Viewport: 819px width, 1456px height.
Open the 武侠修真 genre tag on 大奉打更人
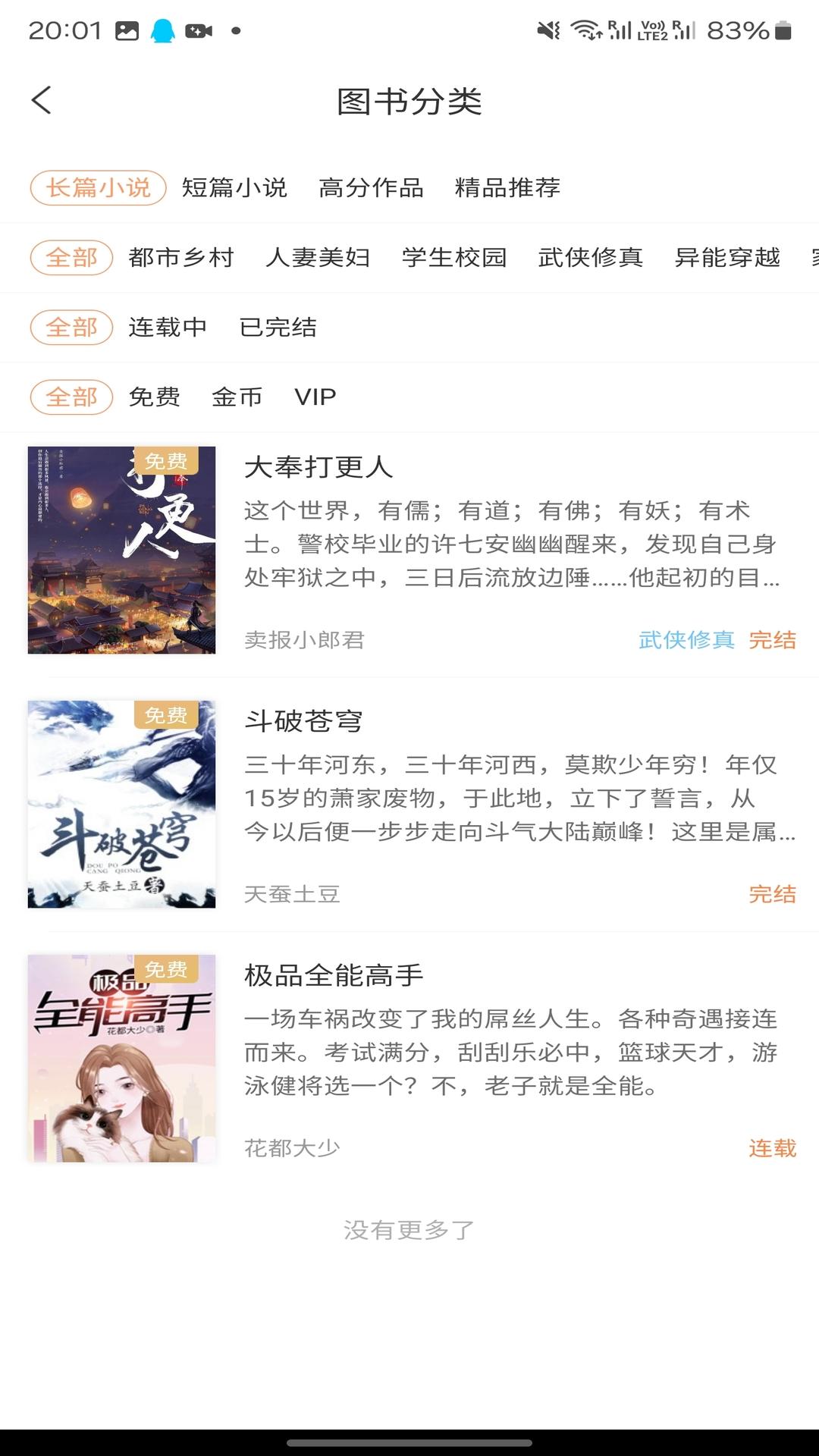(x=686, y=641)
